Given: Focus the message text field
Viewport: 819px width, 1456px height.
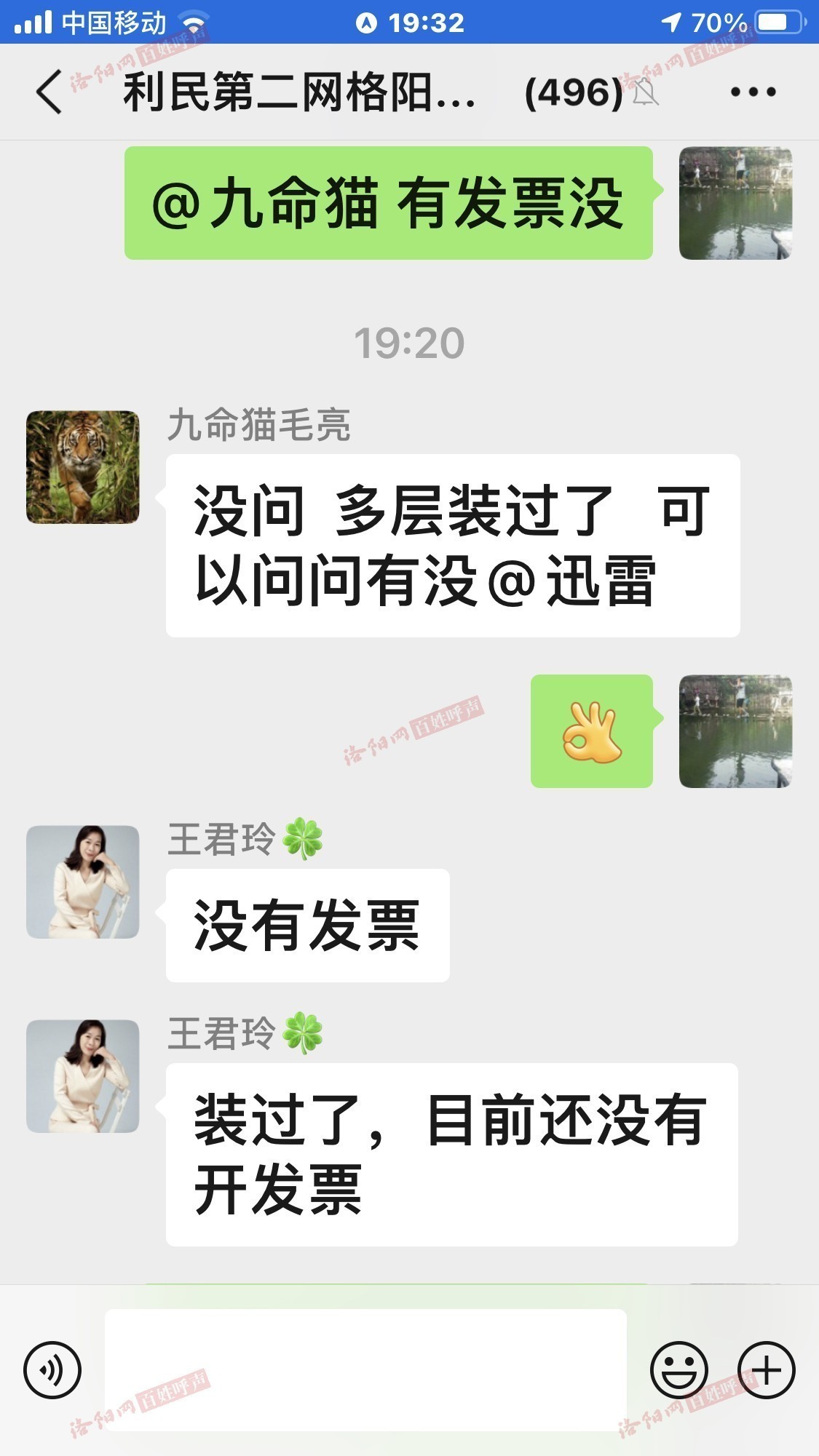Looking at the screenshot, I should point(365,1370).
